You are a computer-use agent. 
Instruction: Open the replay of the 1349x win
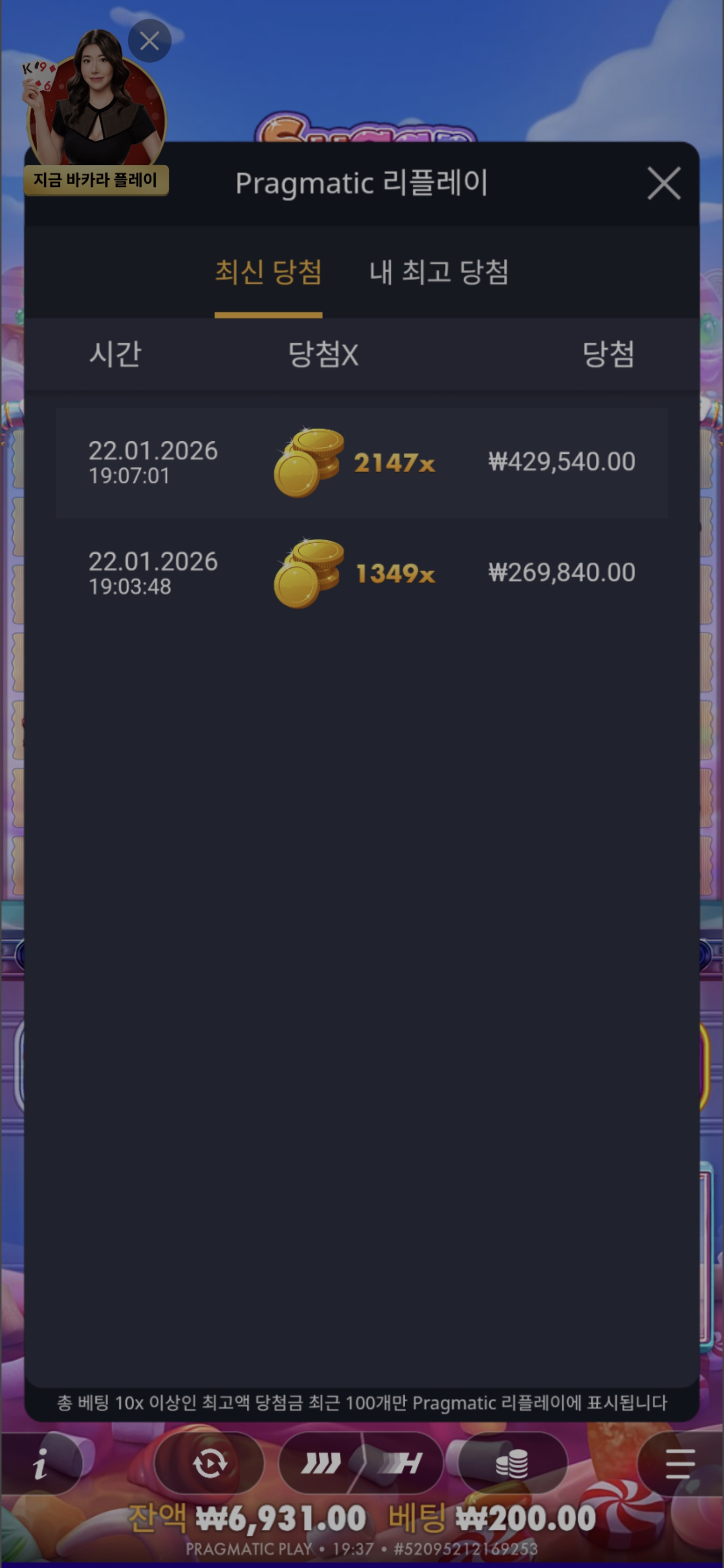coord(361,573)
